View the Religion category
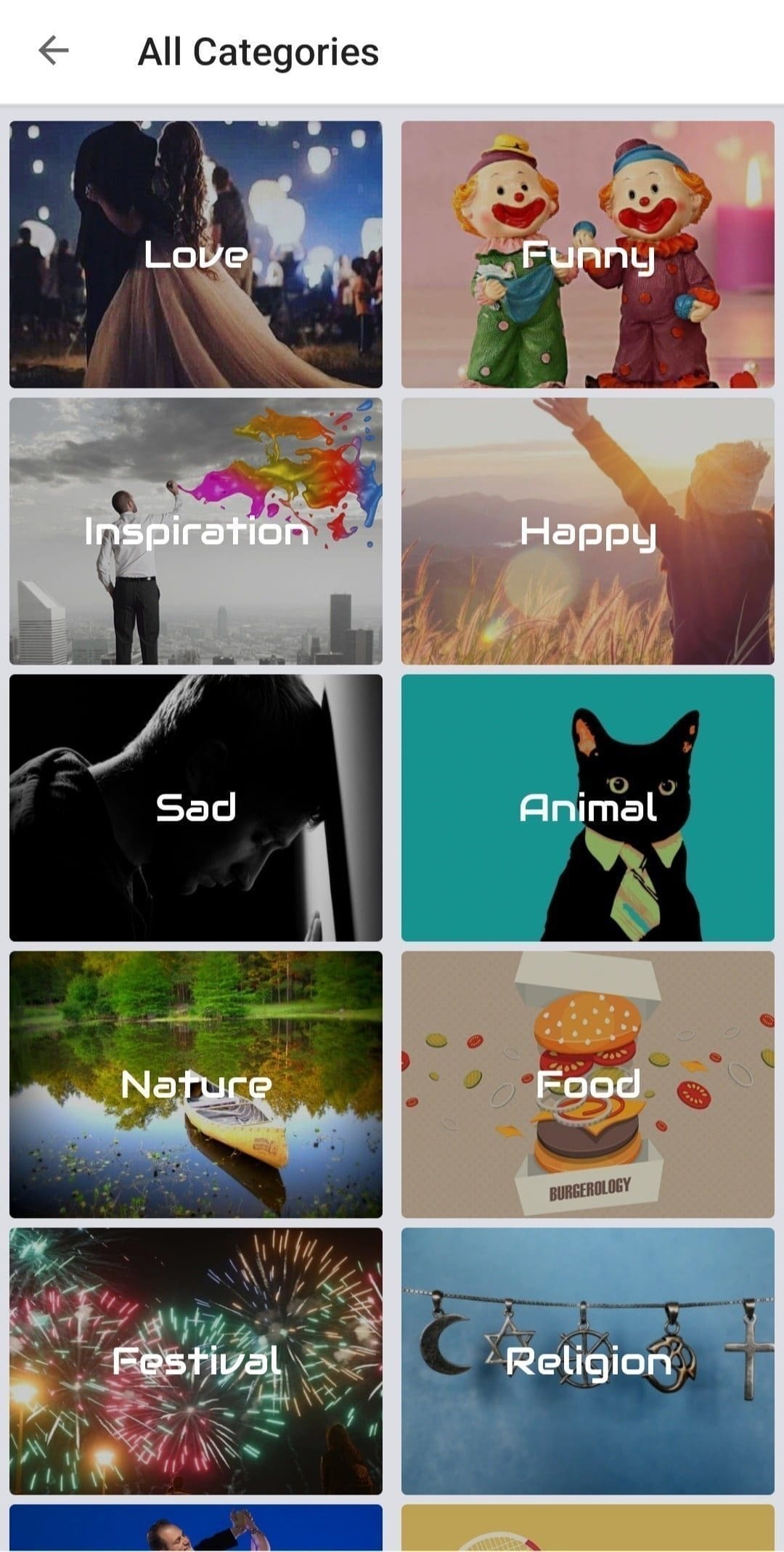The width and height of the screenshot is (784, 1552). (x=588, y=1361)
